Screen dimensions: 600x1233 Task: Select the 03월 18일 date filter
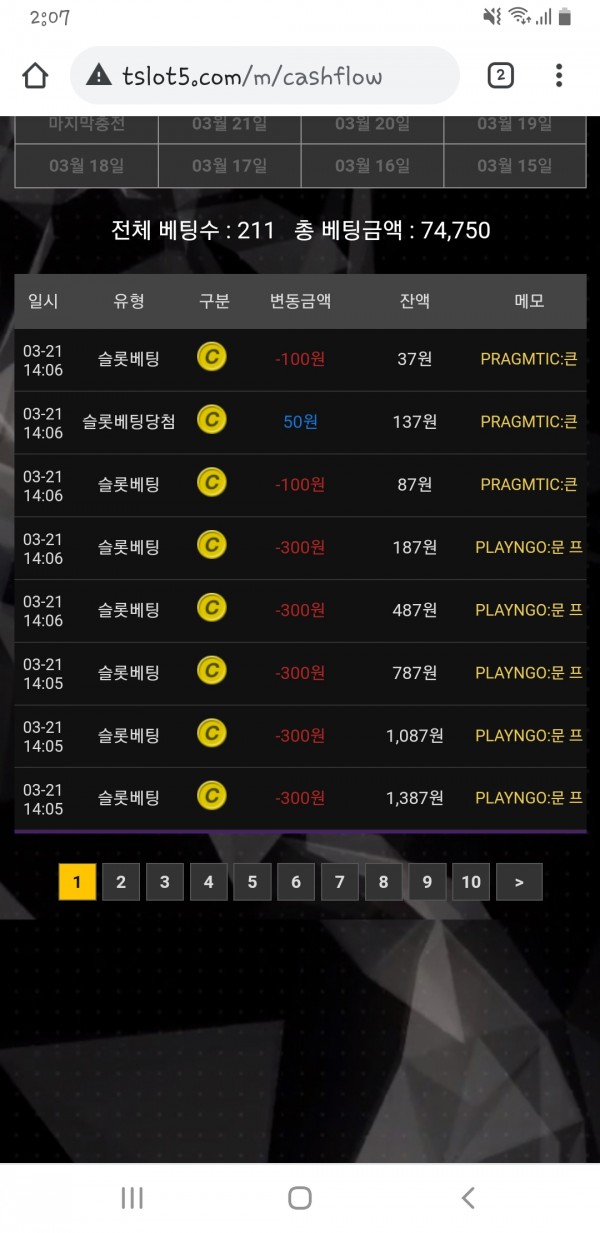tap(86, 165)
